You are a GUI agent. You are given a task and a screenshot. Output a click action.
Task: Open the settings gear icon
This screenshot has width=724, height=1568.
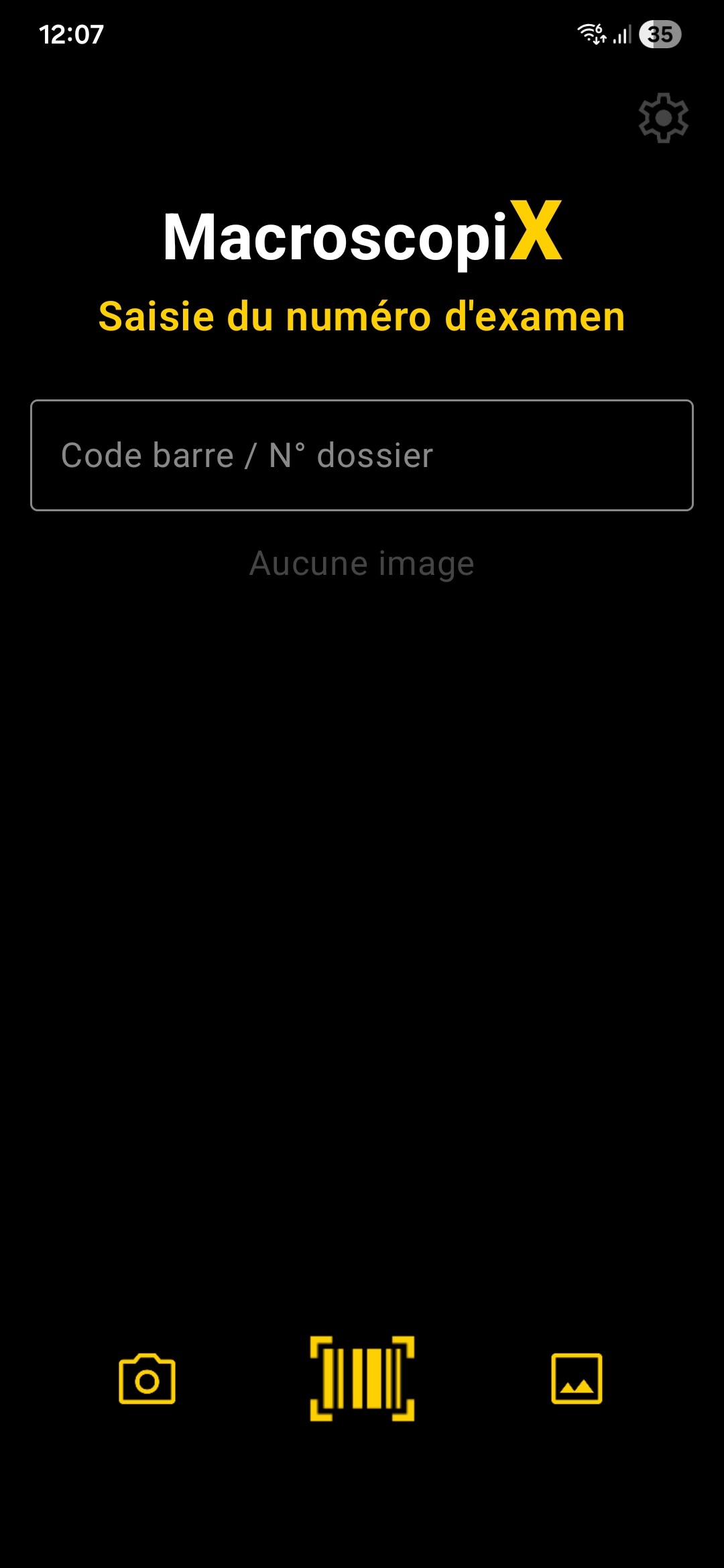click(663, 118)
